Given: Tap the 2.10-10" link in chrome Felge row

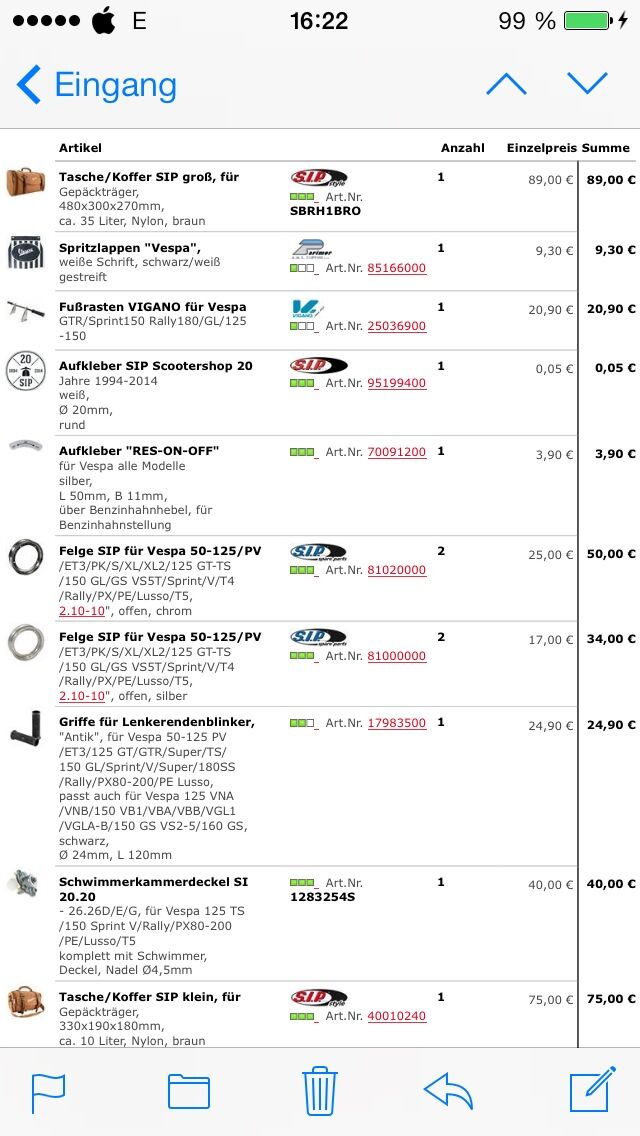Looking at the screenshot, I should tap(84, 610).
